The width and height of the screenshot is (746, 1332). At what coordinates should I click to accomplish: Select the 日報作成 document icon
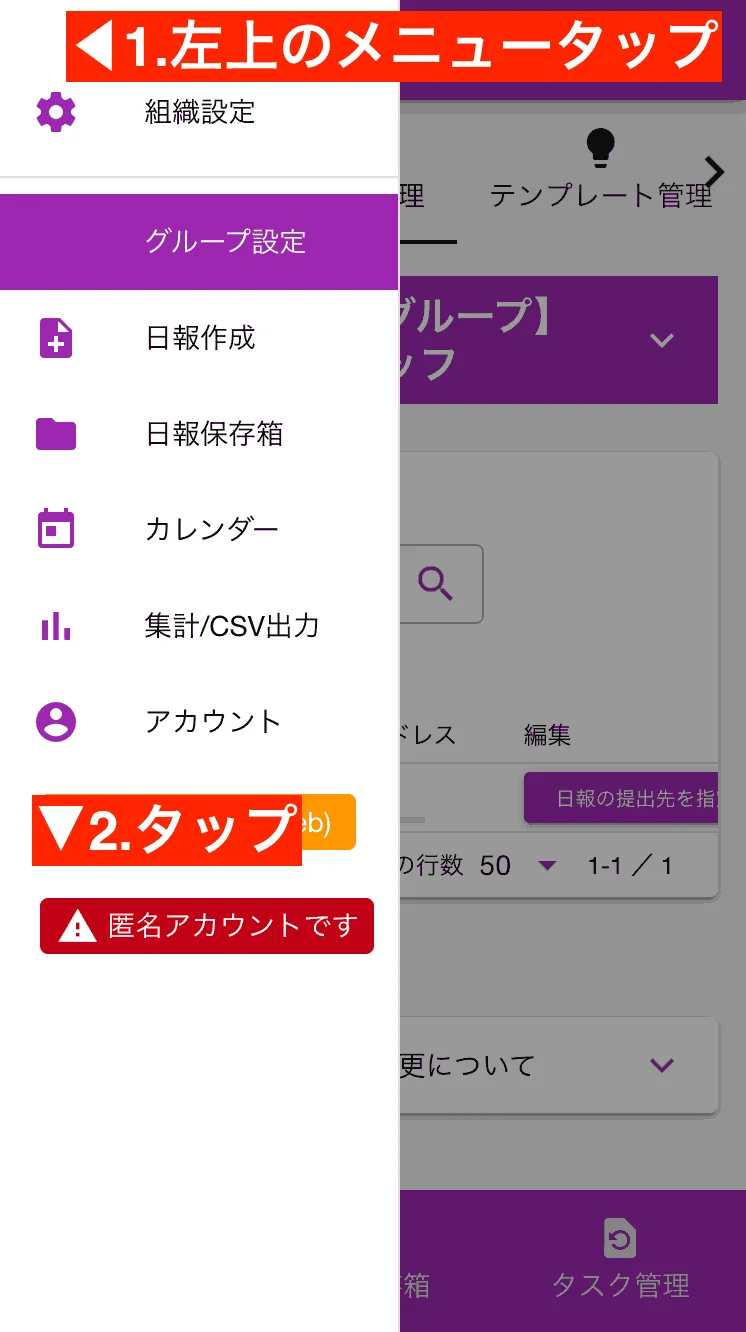[x=55, y=338]
